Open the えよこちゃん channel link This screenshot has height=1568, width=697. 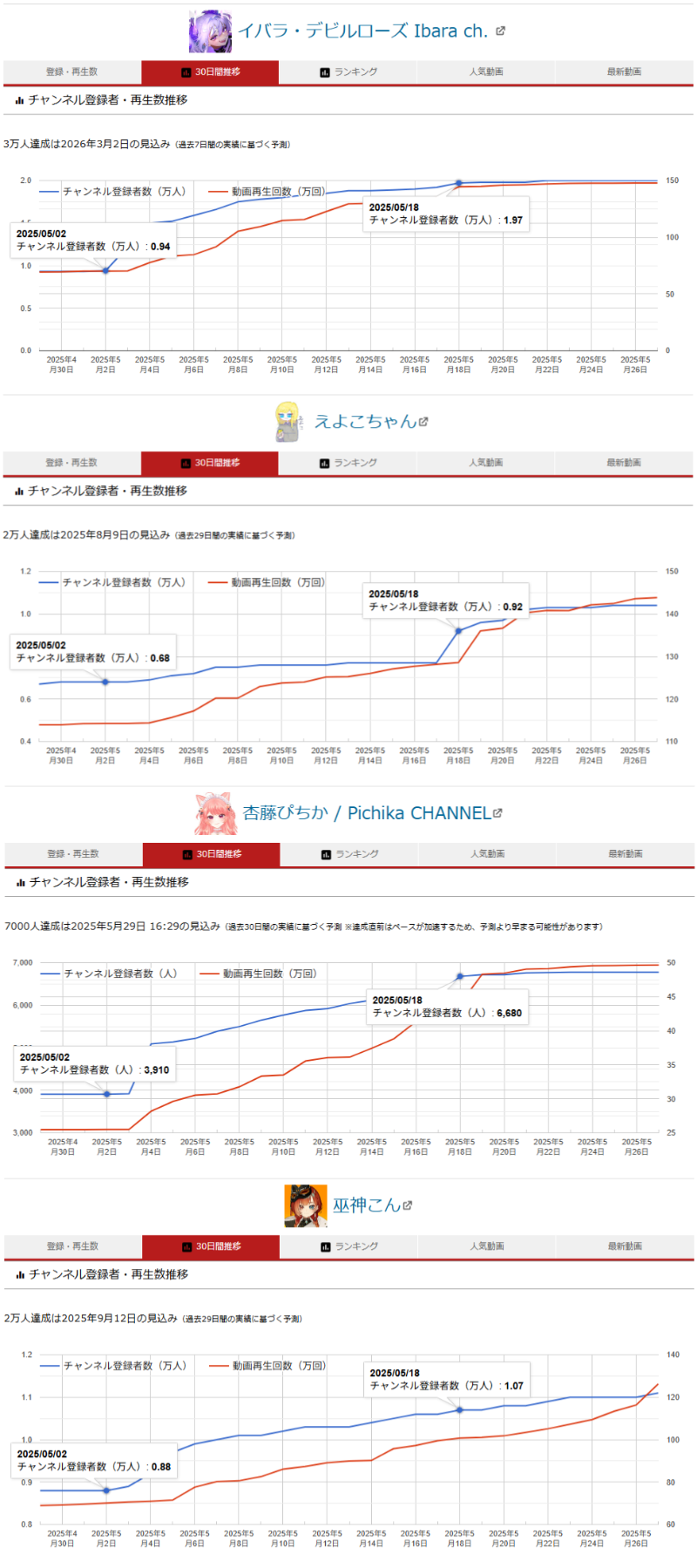(x=370, y=422)
